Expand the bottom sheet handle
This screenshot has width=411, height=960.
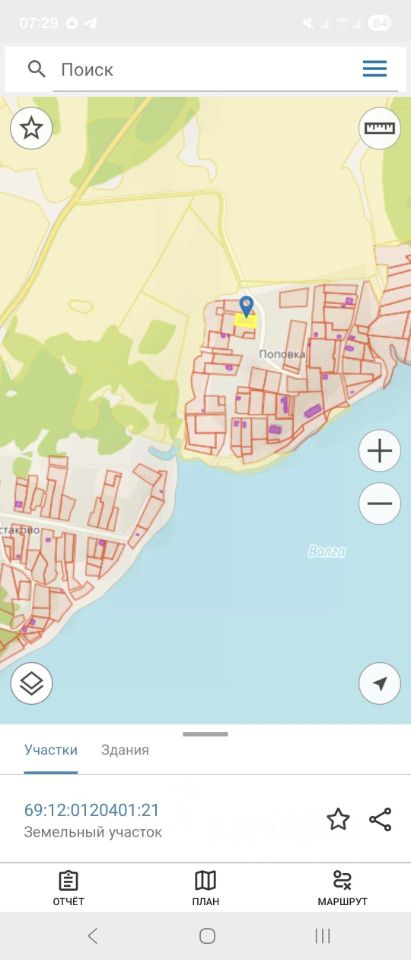205,733
